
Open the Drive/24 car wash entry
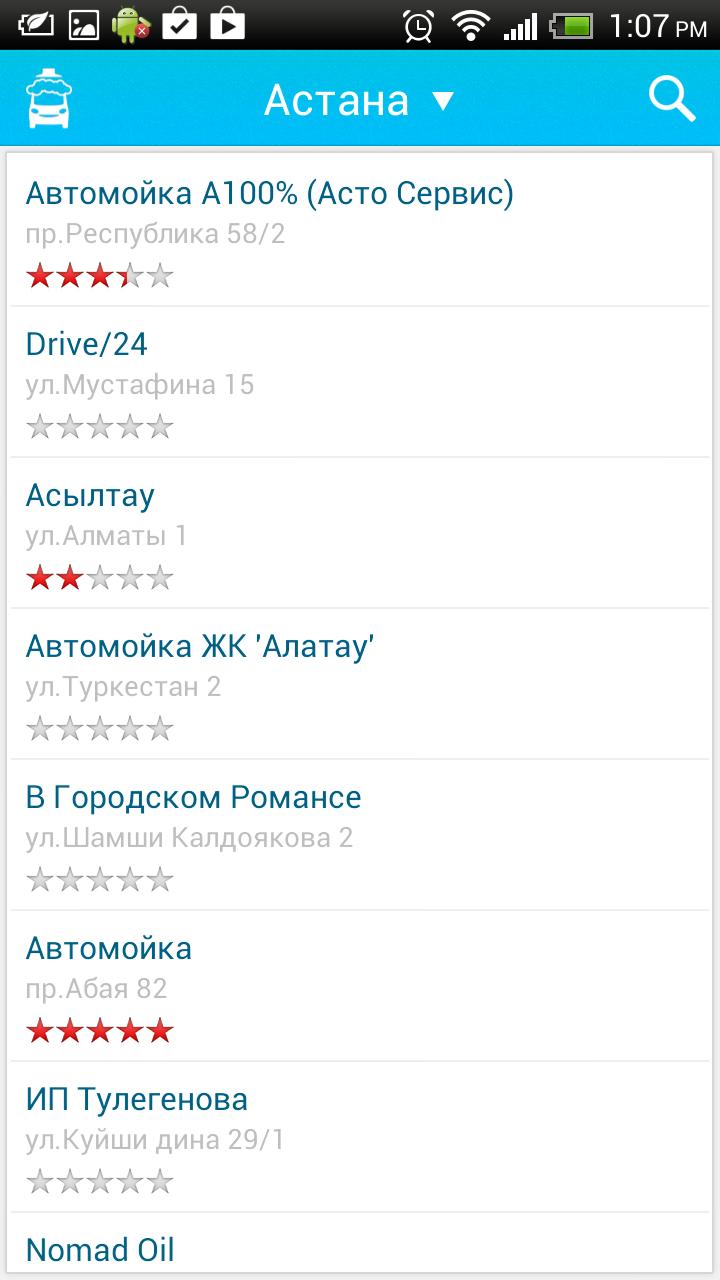point(86,344)
